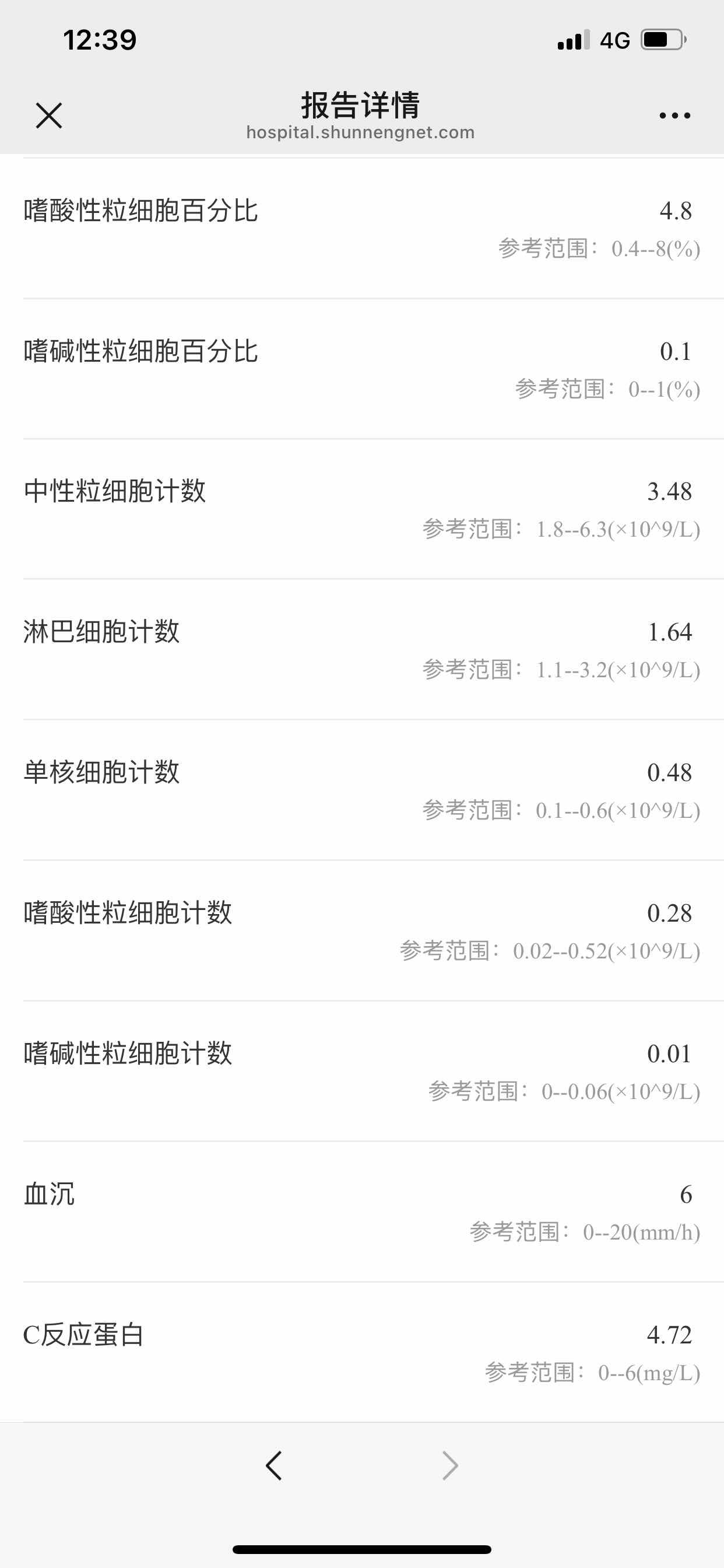Screen dimensions: 724x1568
Task: Go back to the previous web page
Action: point(274,1465)
